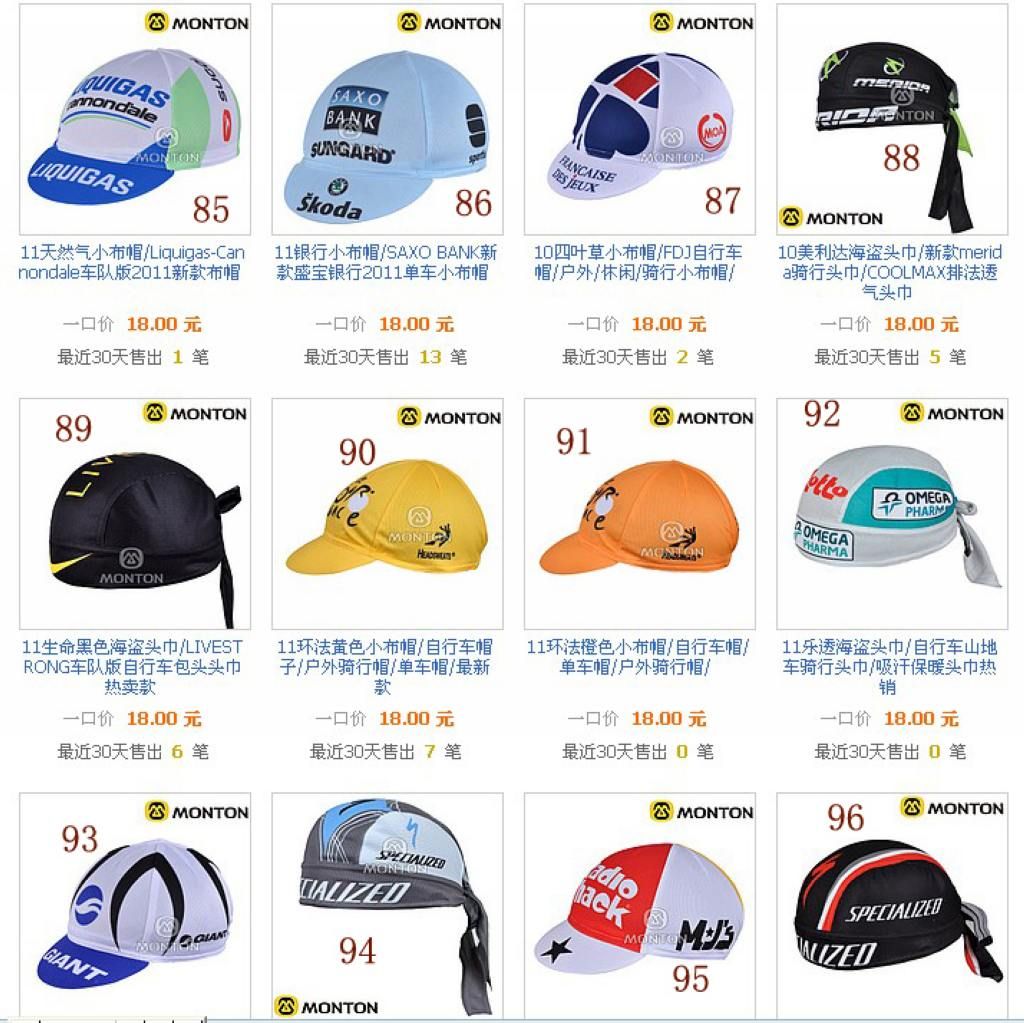Viewport: 1024px width, 1023px height.
Task: Open the Lotto Omega Pharma bandana link
Action: [890, 666]
